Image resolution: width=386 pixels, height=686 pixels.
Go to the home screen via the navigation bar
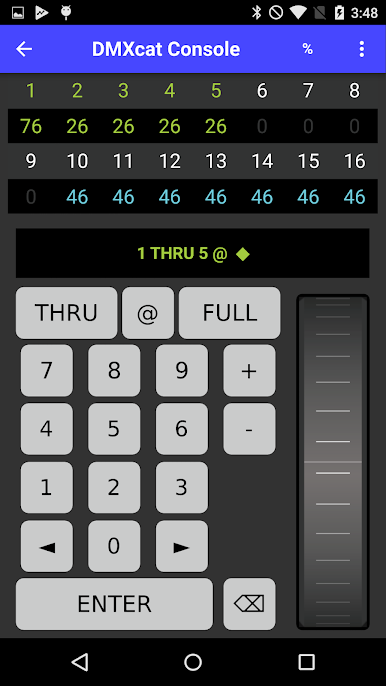click(193, 662)
